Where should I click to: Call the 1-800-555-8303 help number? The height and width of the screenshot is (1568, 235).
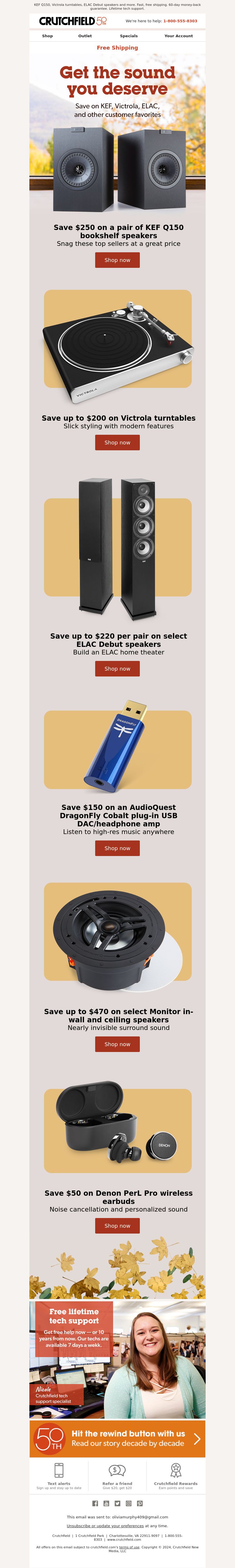tap(180, 21)
